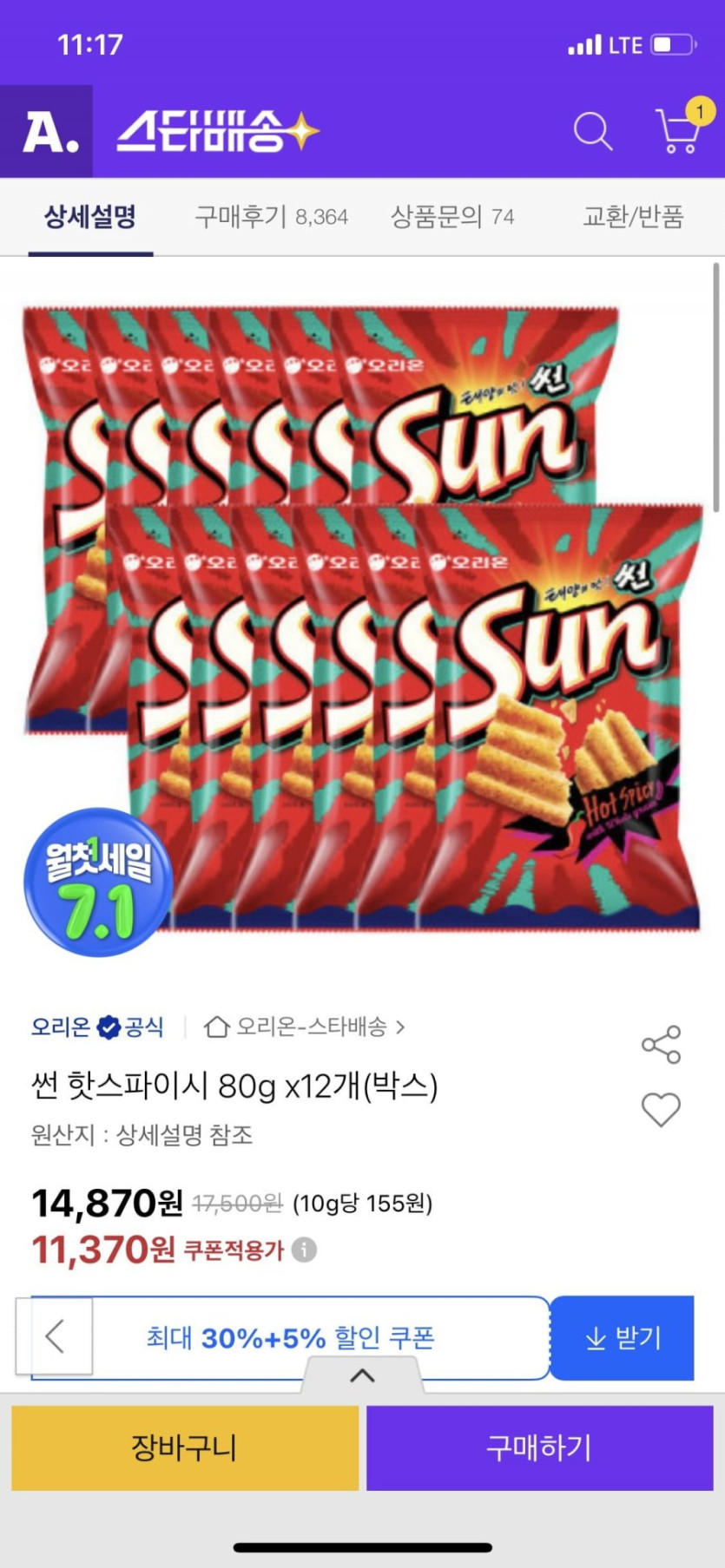View 쿠폰적용가 info icon
Viewport: 725px width, 1568px height.
304,1250
